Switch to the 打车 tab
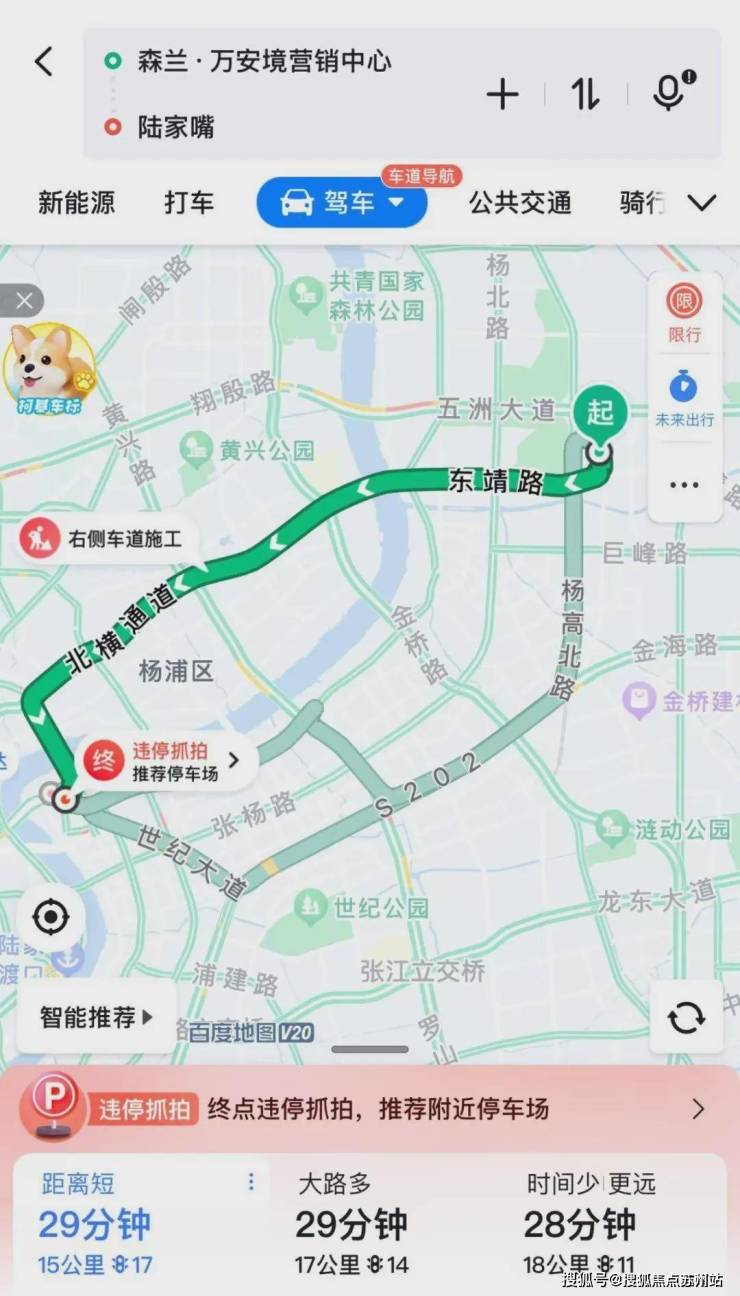Image resolution: width=740 pixels, height=1296 pixels. click(189, 203)
